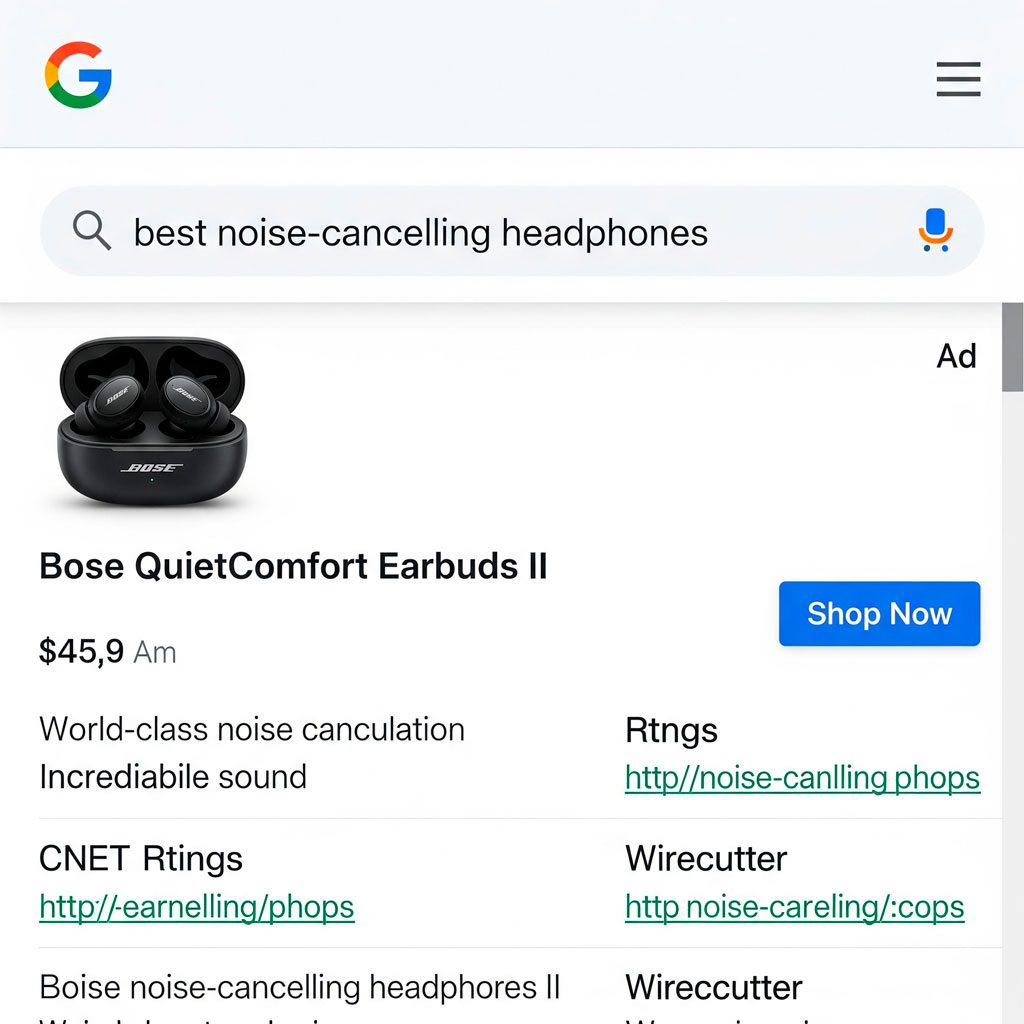Open the Bose earbuds product image
This screenshot has height=1024, width=1024.
pos(152,424)
